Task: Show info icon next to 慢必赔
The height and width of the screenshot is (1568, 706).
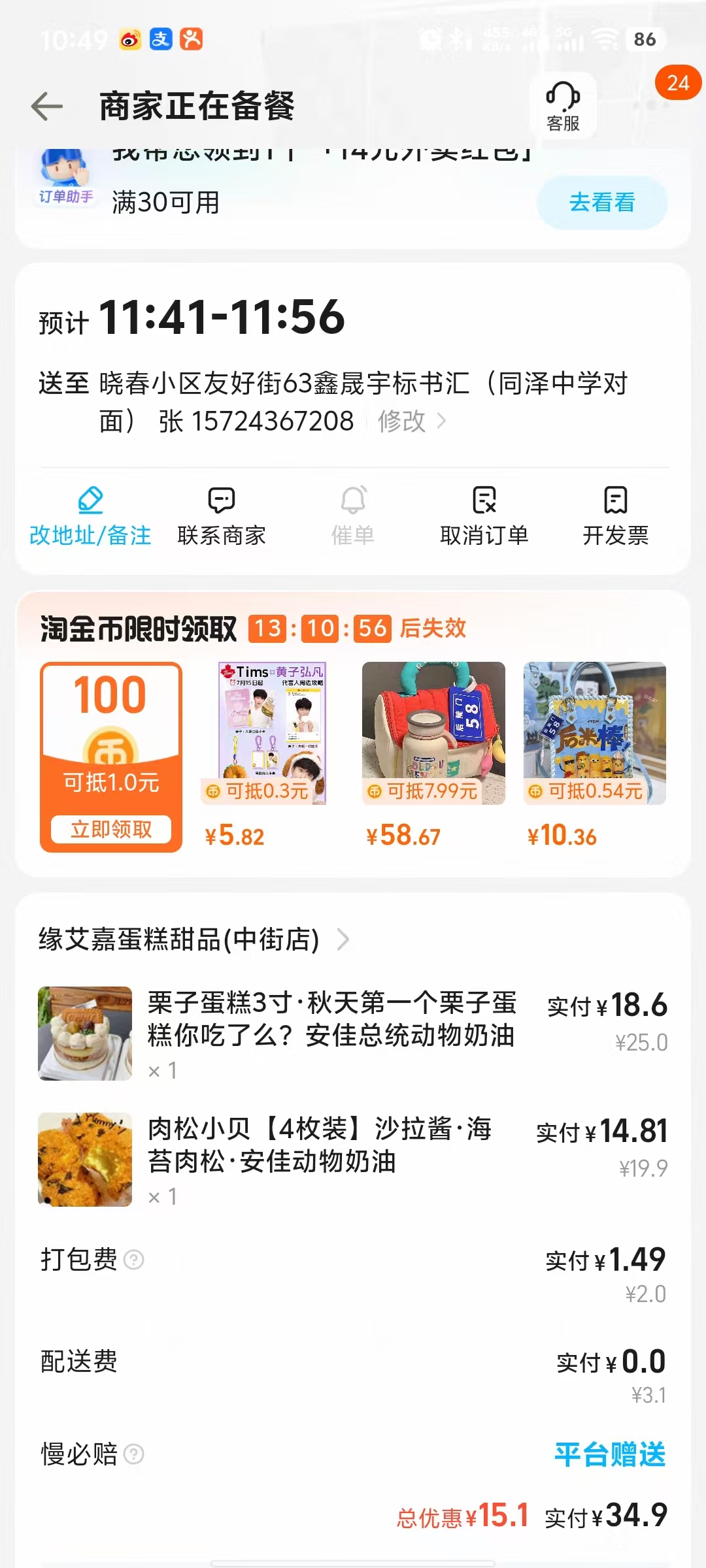Action: tap(134, 1454)
